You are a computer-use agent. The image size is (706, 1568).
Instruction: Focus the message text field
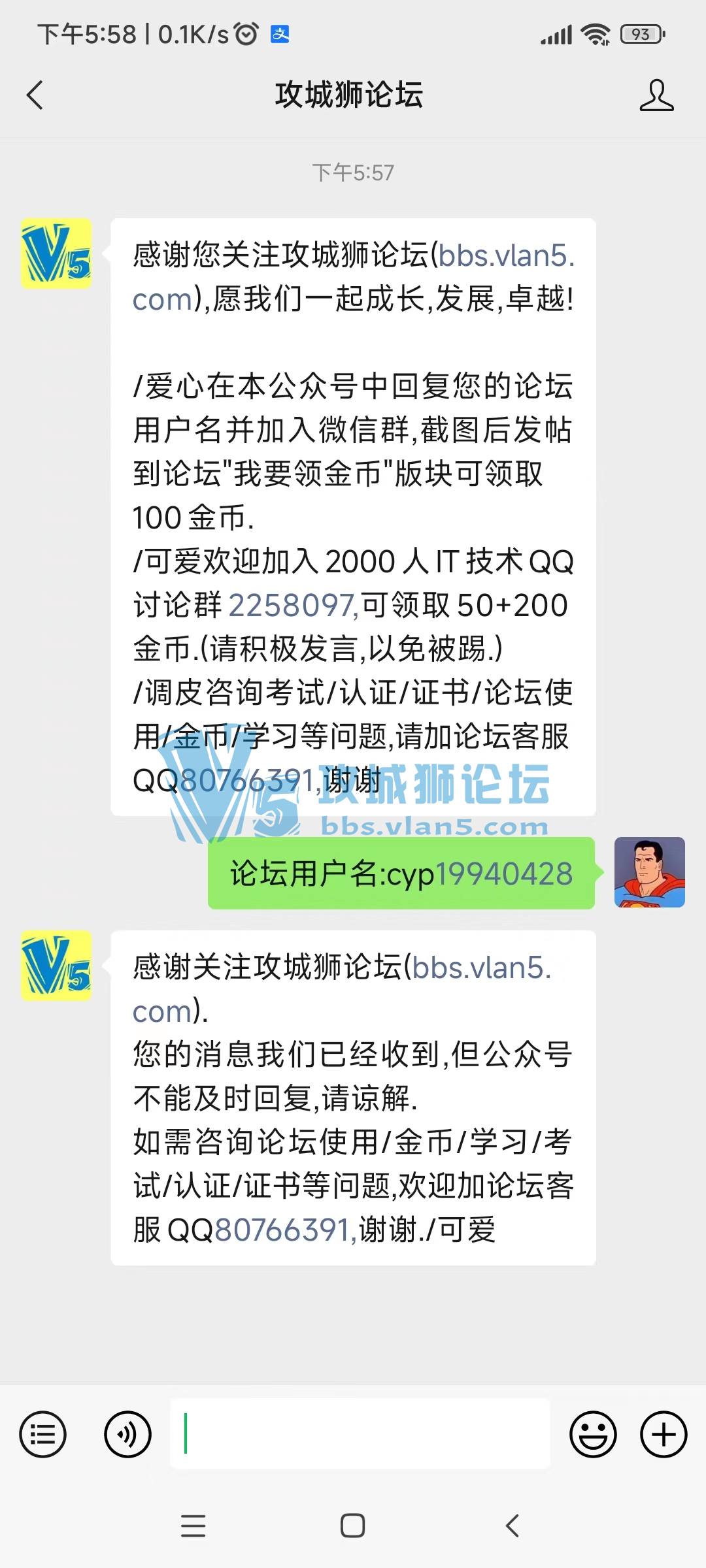[x=360, y=1433]
